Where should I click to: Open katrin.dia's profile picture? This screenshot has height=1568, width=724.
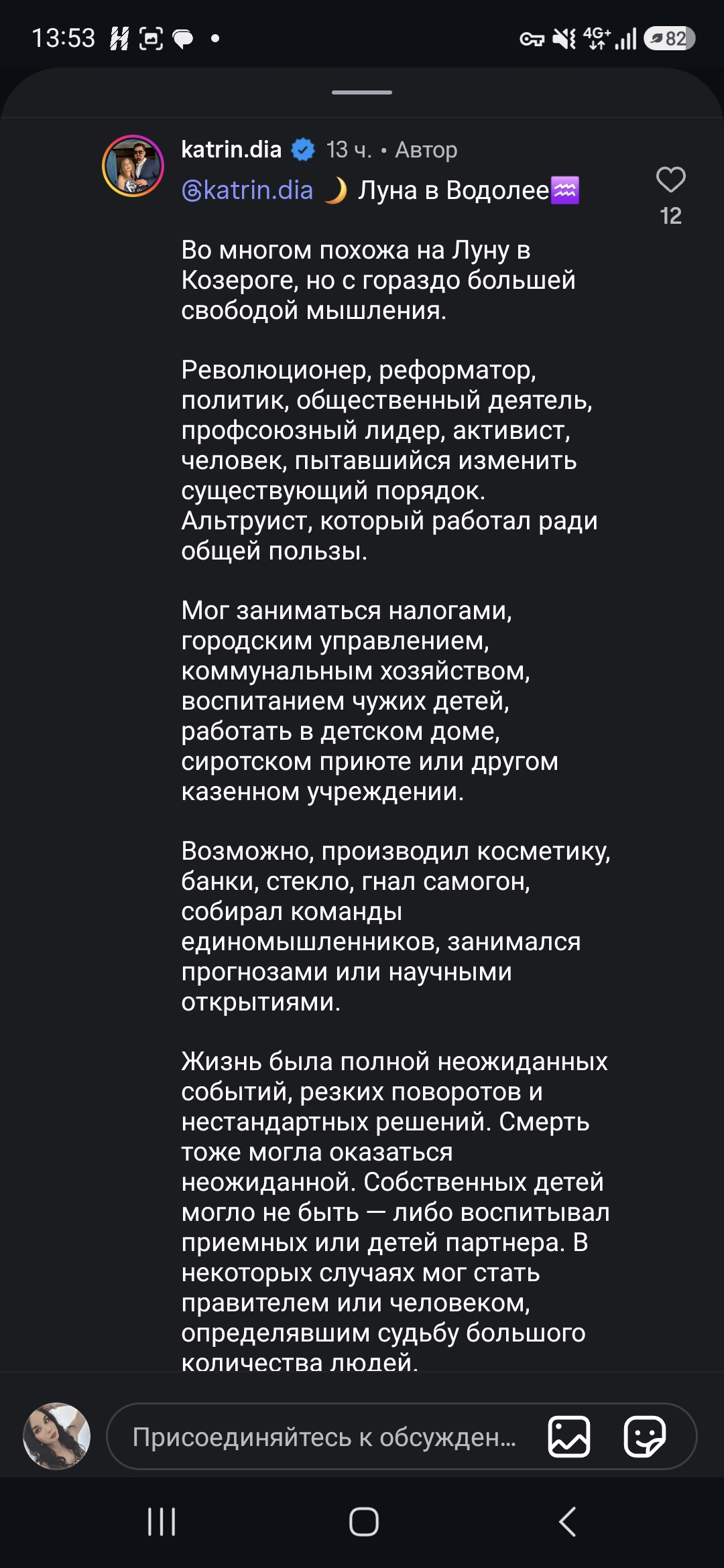tap(133, 166)
